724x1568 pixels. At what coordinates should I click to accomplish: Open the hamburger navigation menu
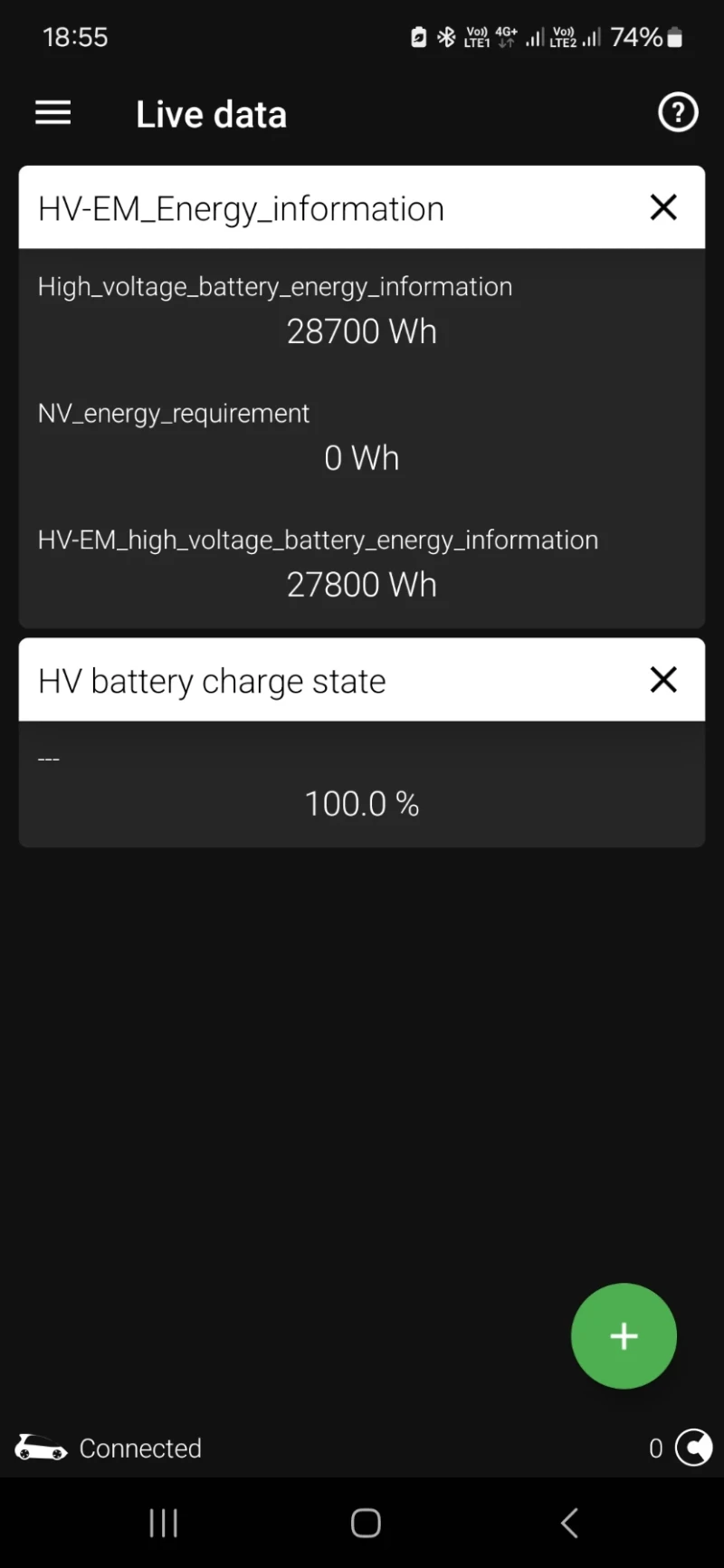point(53,113)
